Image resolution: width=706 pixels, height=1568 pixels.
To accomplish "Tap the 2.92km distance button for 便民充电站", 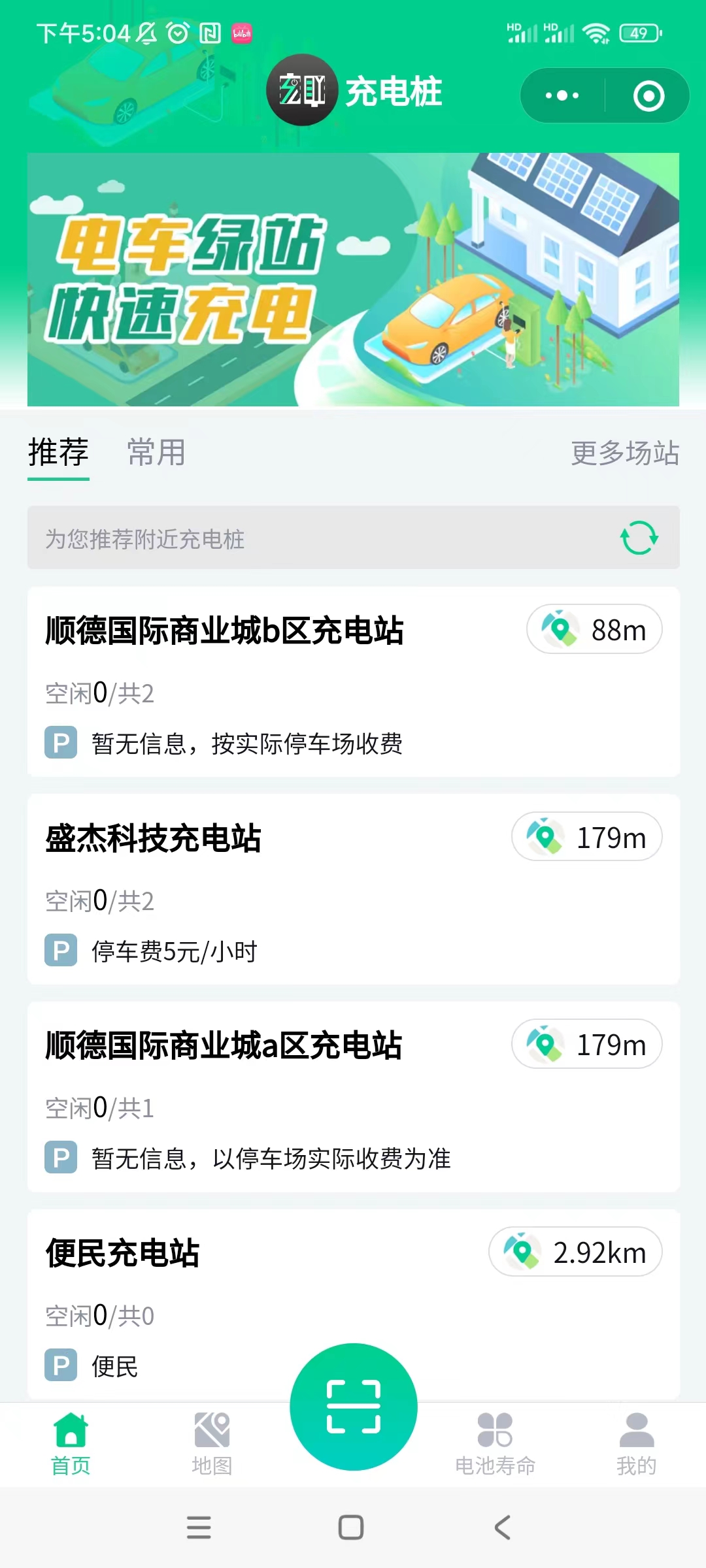I will point(575,1252).
